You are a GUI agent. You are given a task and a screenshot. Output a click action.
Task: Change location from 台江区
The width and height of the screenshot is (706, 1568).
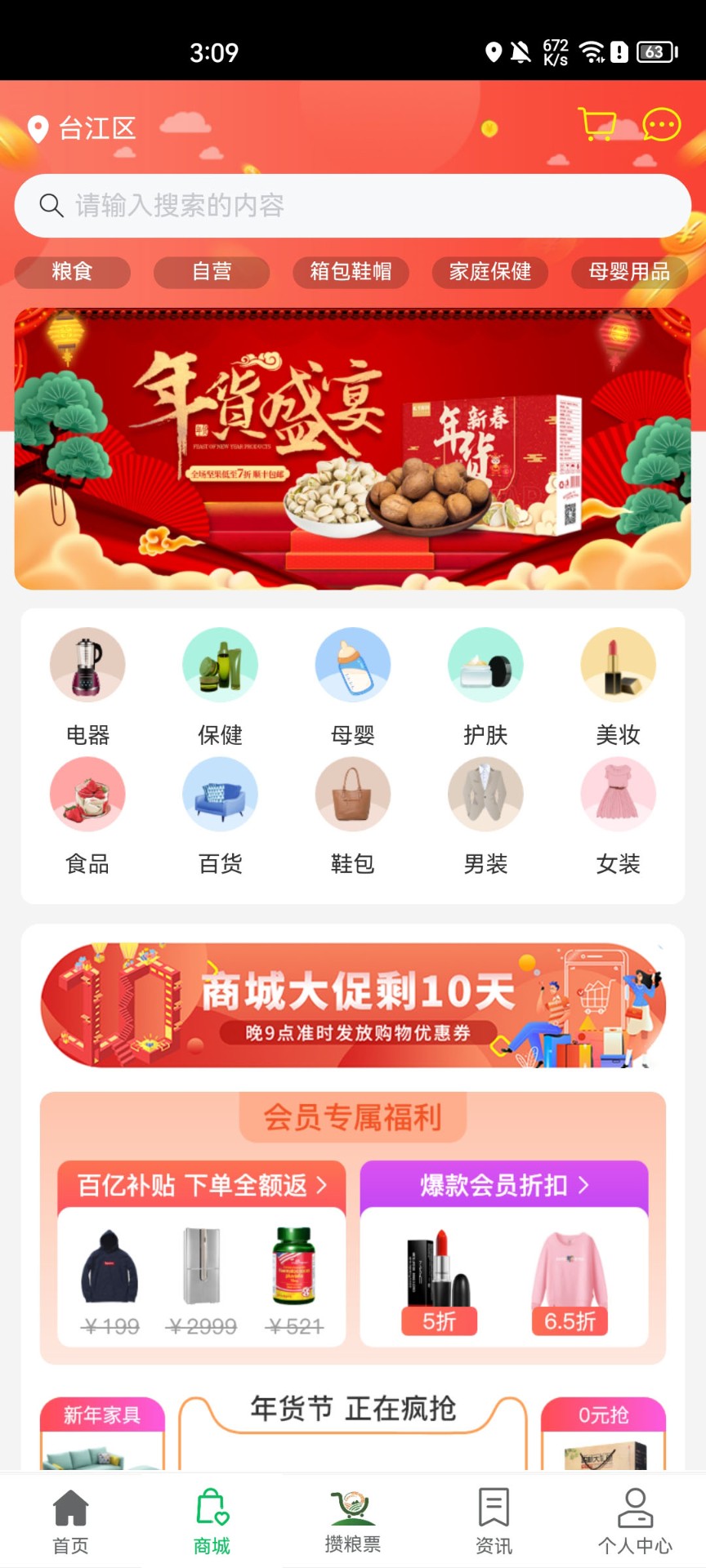[82, 128]
